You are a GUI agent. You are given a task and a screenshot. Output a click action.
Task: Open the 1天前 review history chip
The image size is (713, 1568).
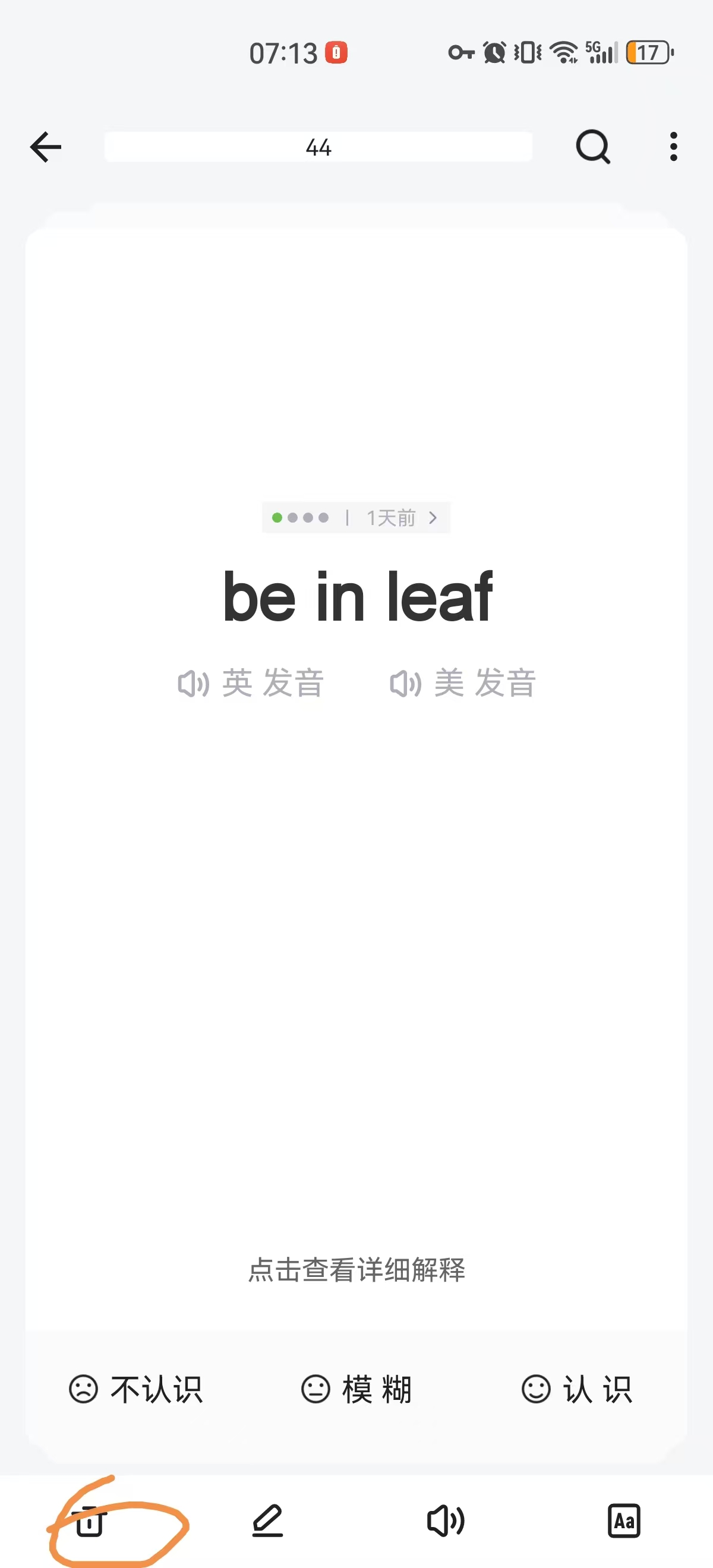click(x=356, y=517)
